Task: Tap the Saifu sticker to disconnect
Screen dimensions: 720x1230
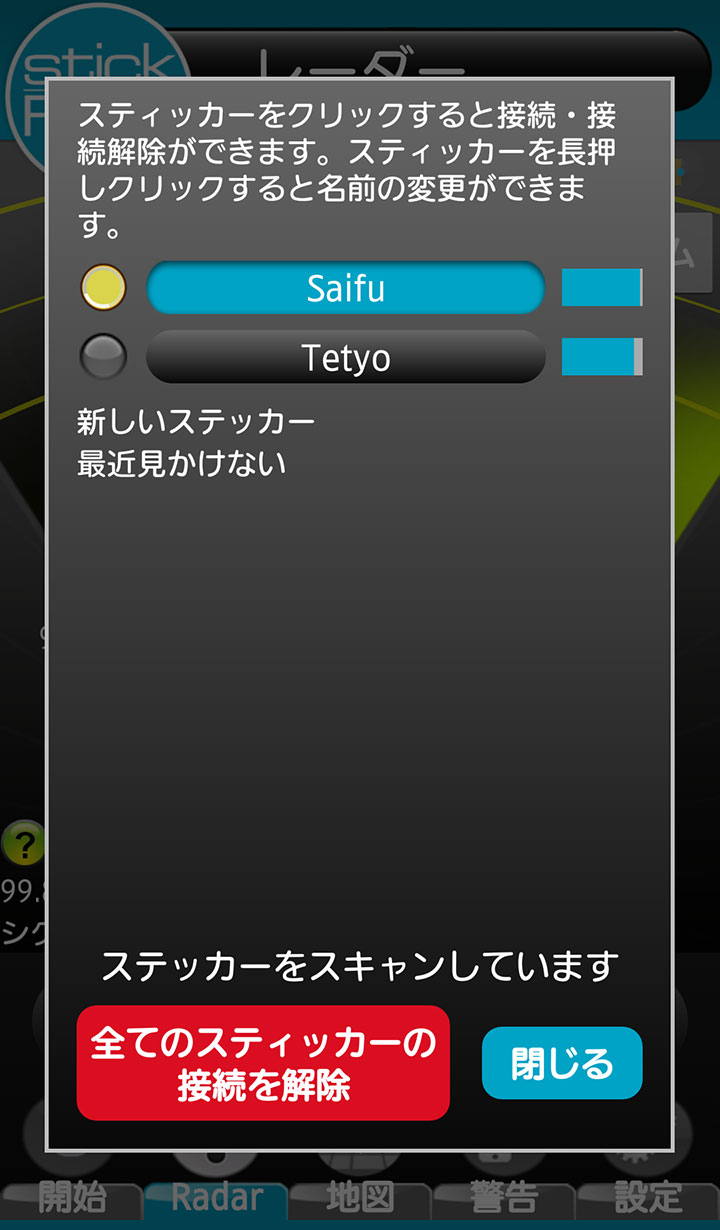Action: click(346, 288)
